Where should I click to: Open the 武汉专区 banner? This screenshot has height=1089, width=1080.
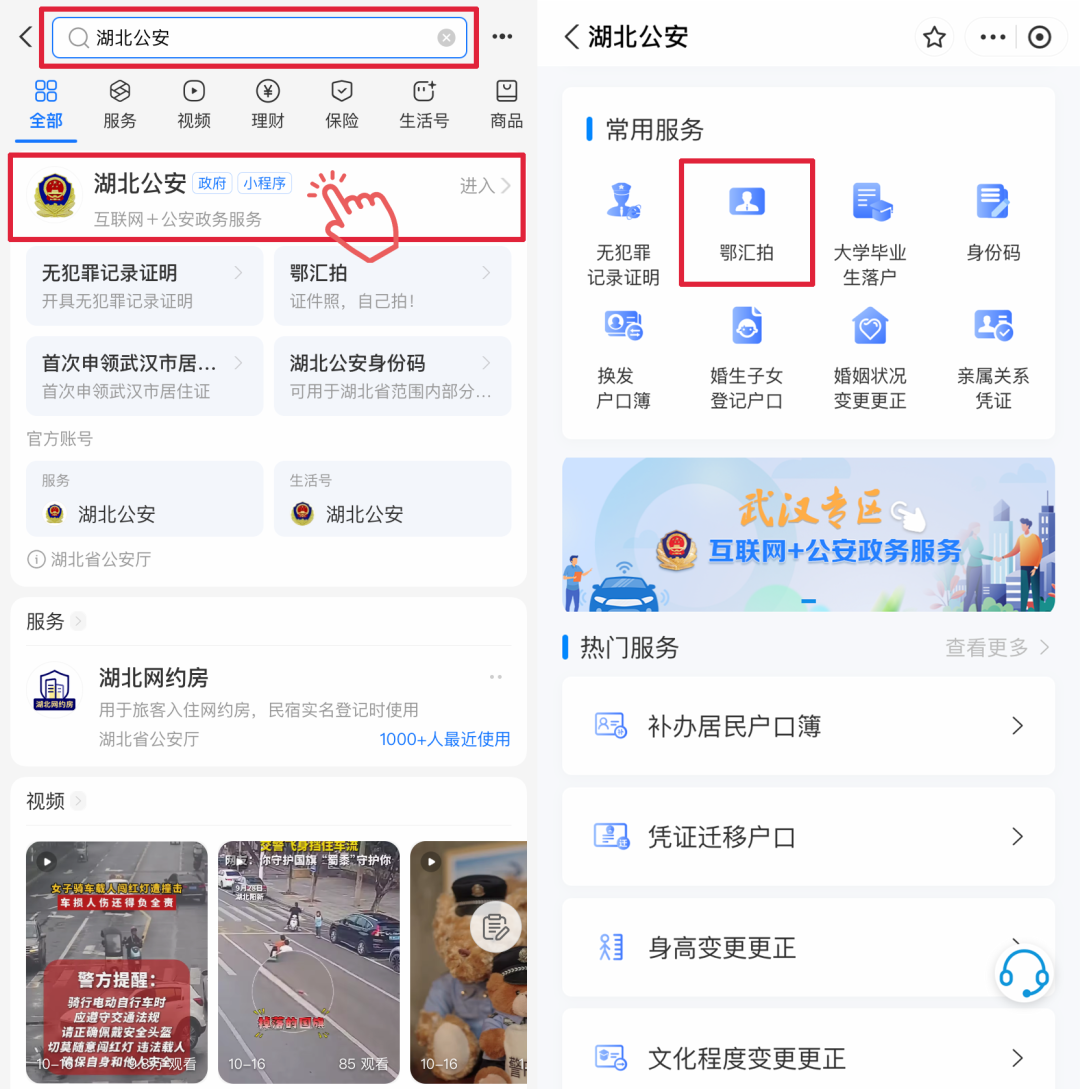pos(808,534)
